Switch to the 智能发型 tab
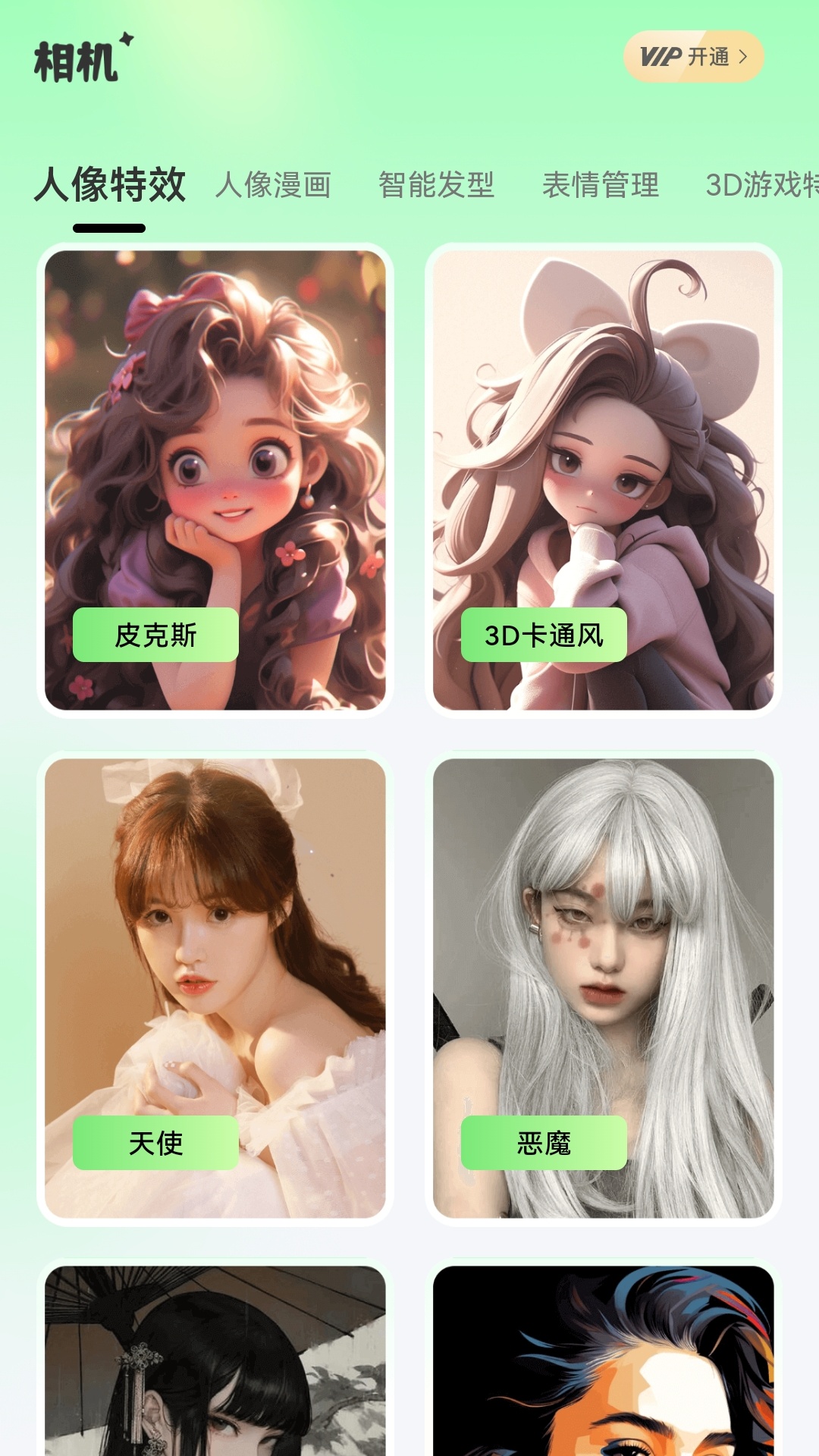Image resolution: width=819 pixels, height=1456 pixels. [x=436, y=185]
